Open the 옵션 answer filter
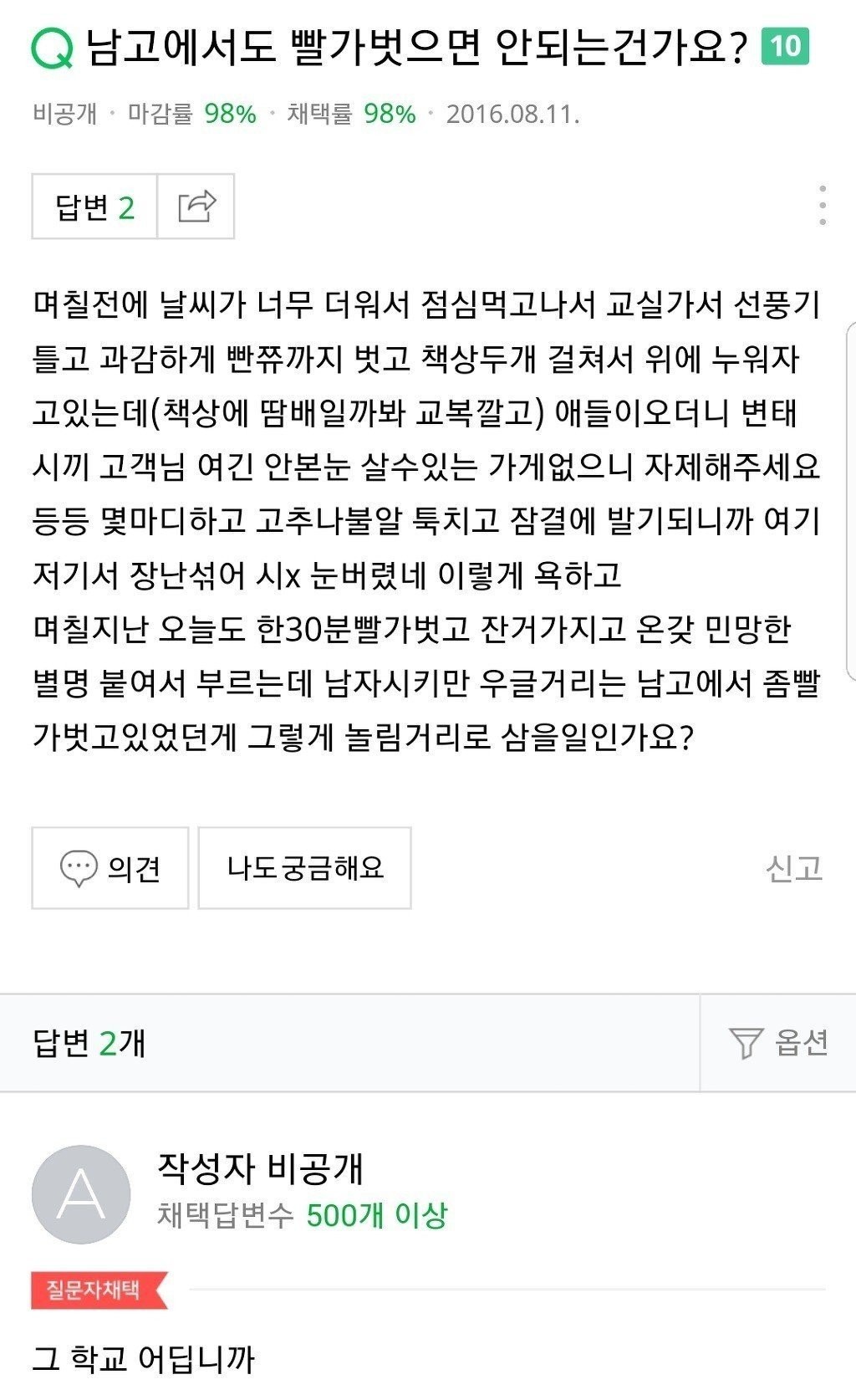 point(778,1043)
